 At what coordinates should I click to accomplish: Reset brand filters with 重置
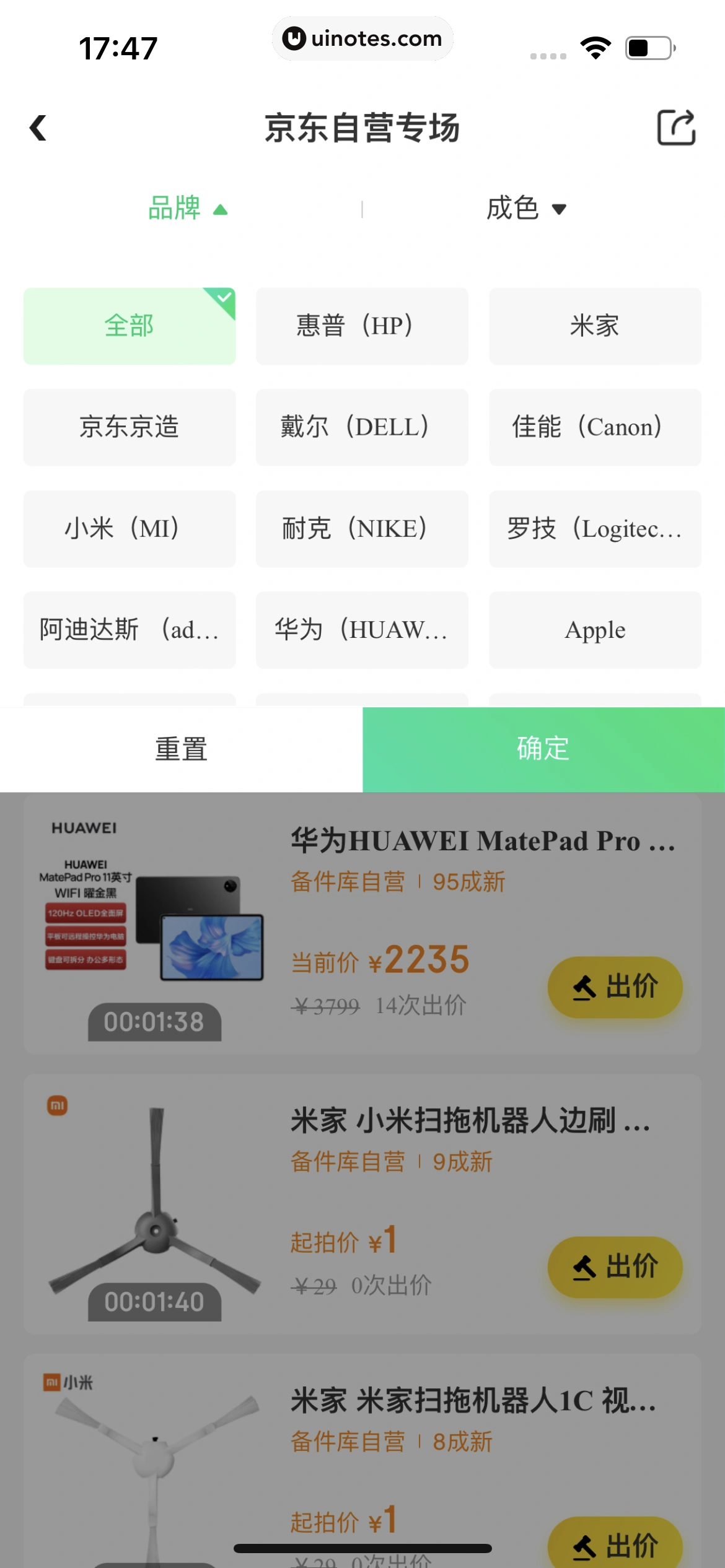pyautogui.click(x=181, y=749)
